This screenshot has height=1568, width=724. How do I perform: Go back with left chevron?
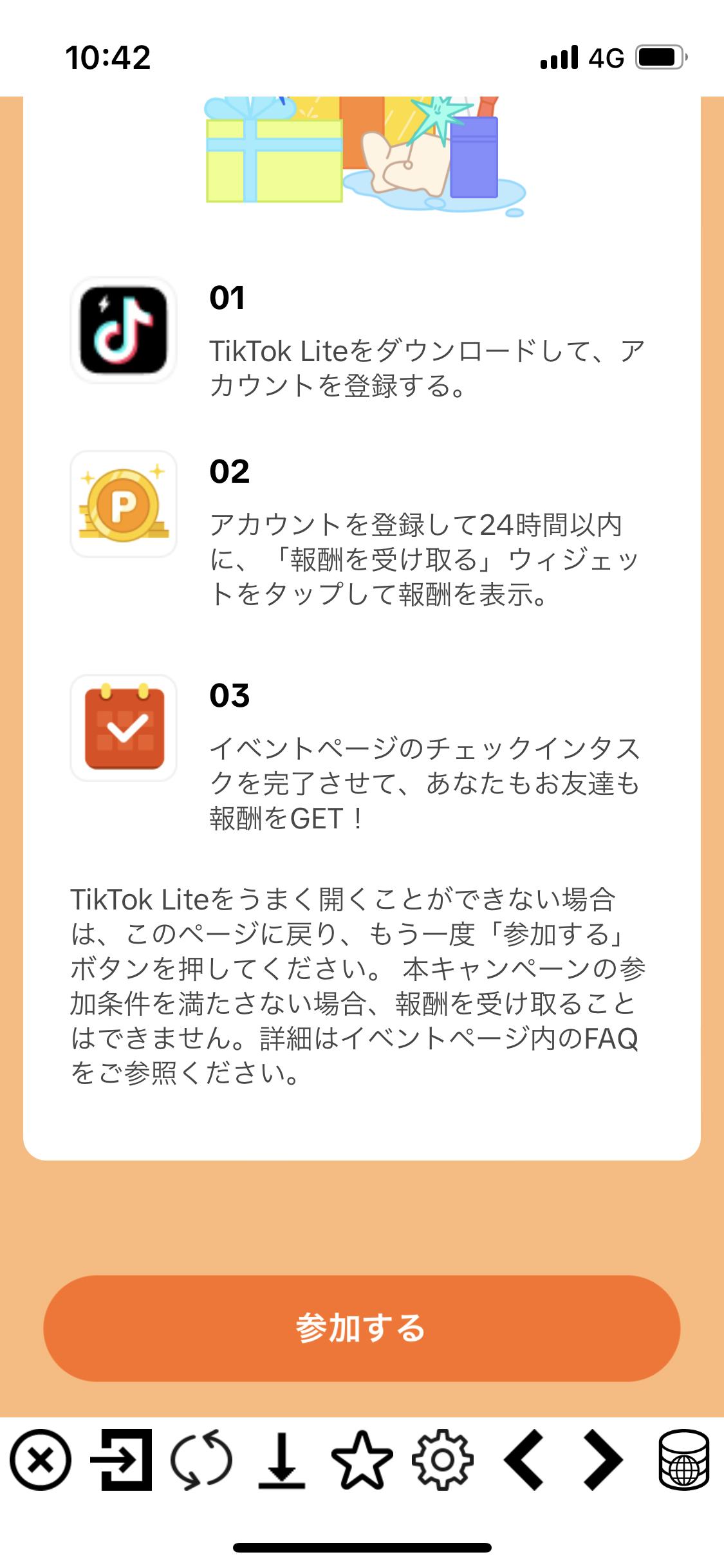coord(523,1459)
